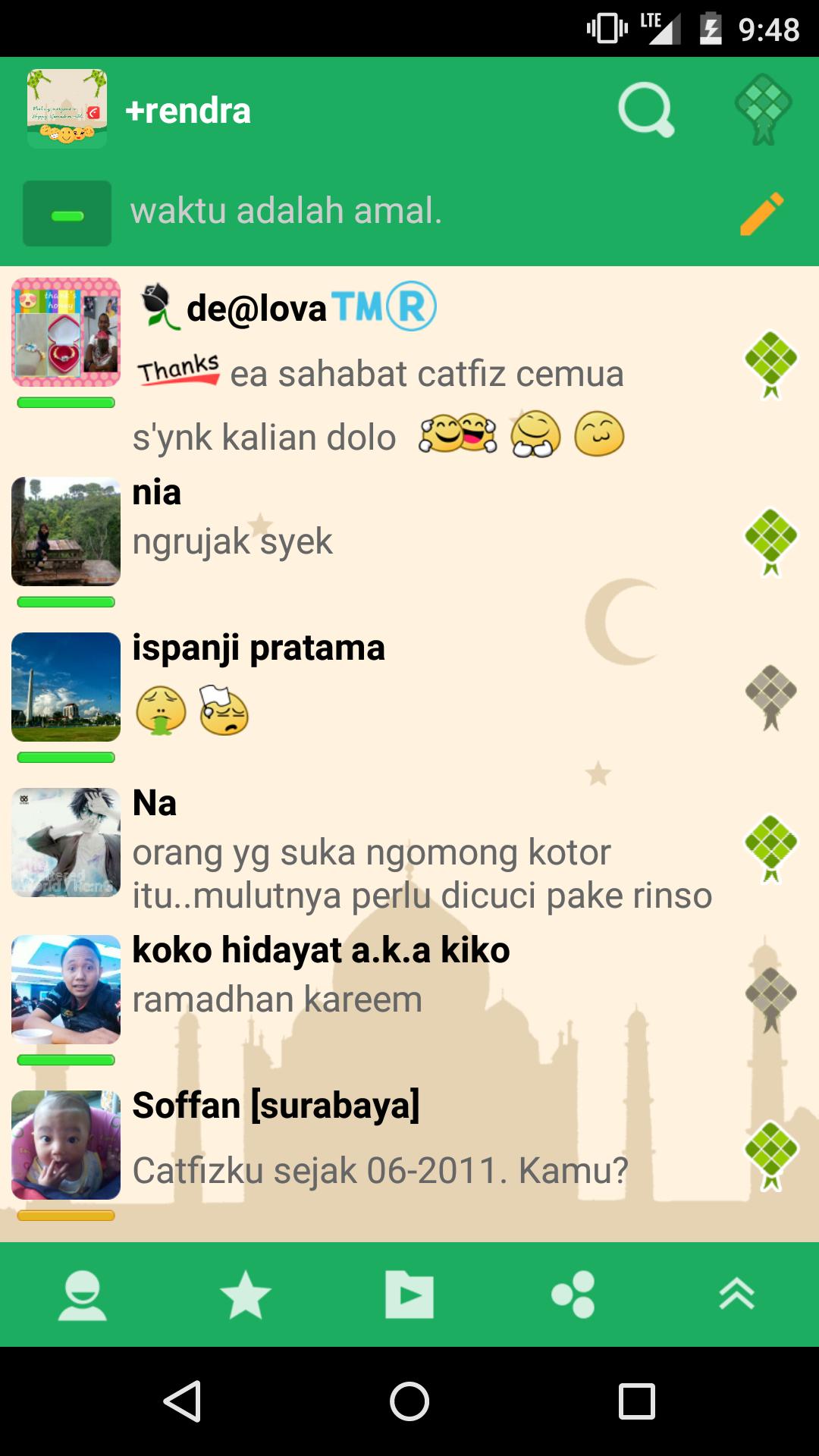Tap the ketupat icon in the header
The image size is (819, 1456).
point(763,109)
